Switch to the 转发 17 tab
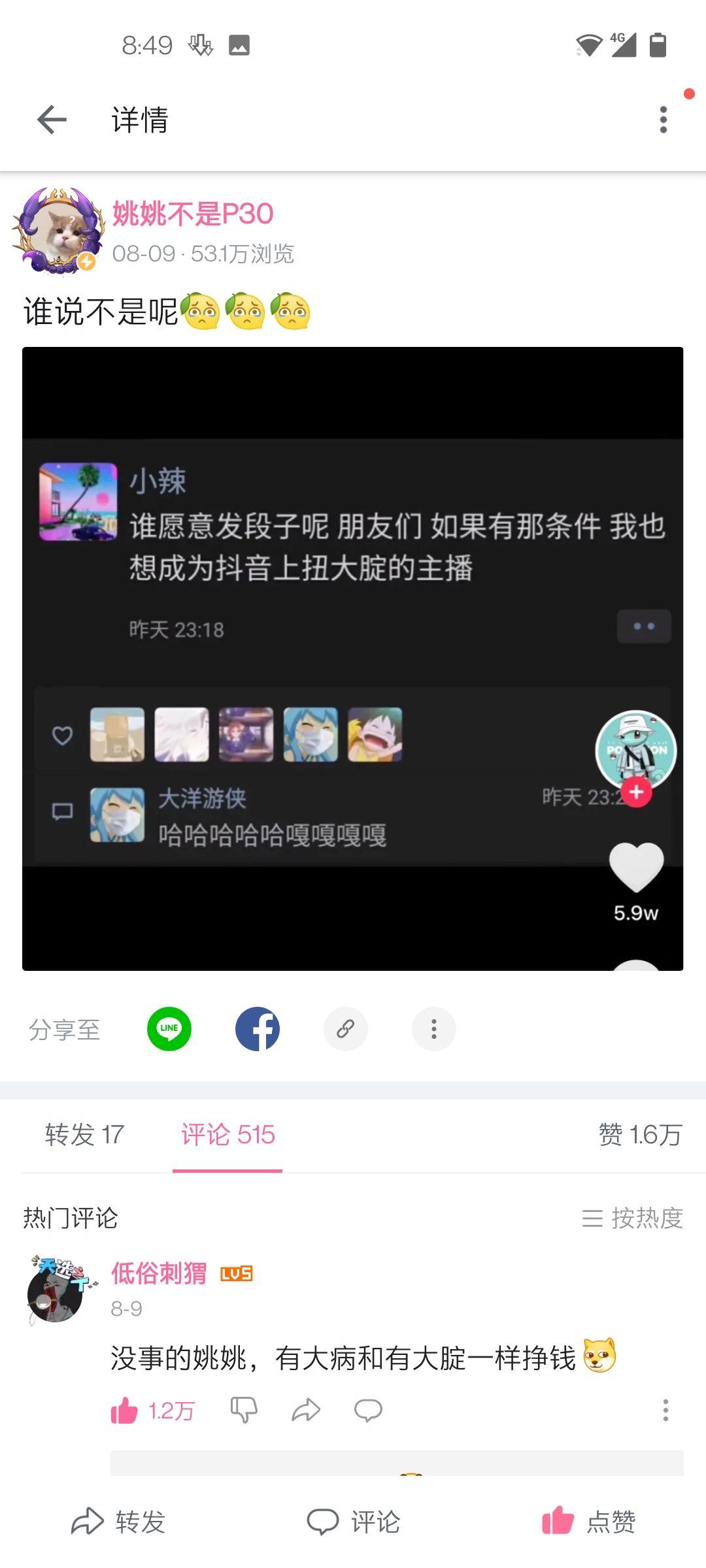The image size is (706, 1568). pos(84,1135)
